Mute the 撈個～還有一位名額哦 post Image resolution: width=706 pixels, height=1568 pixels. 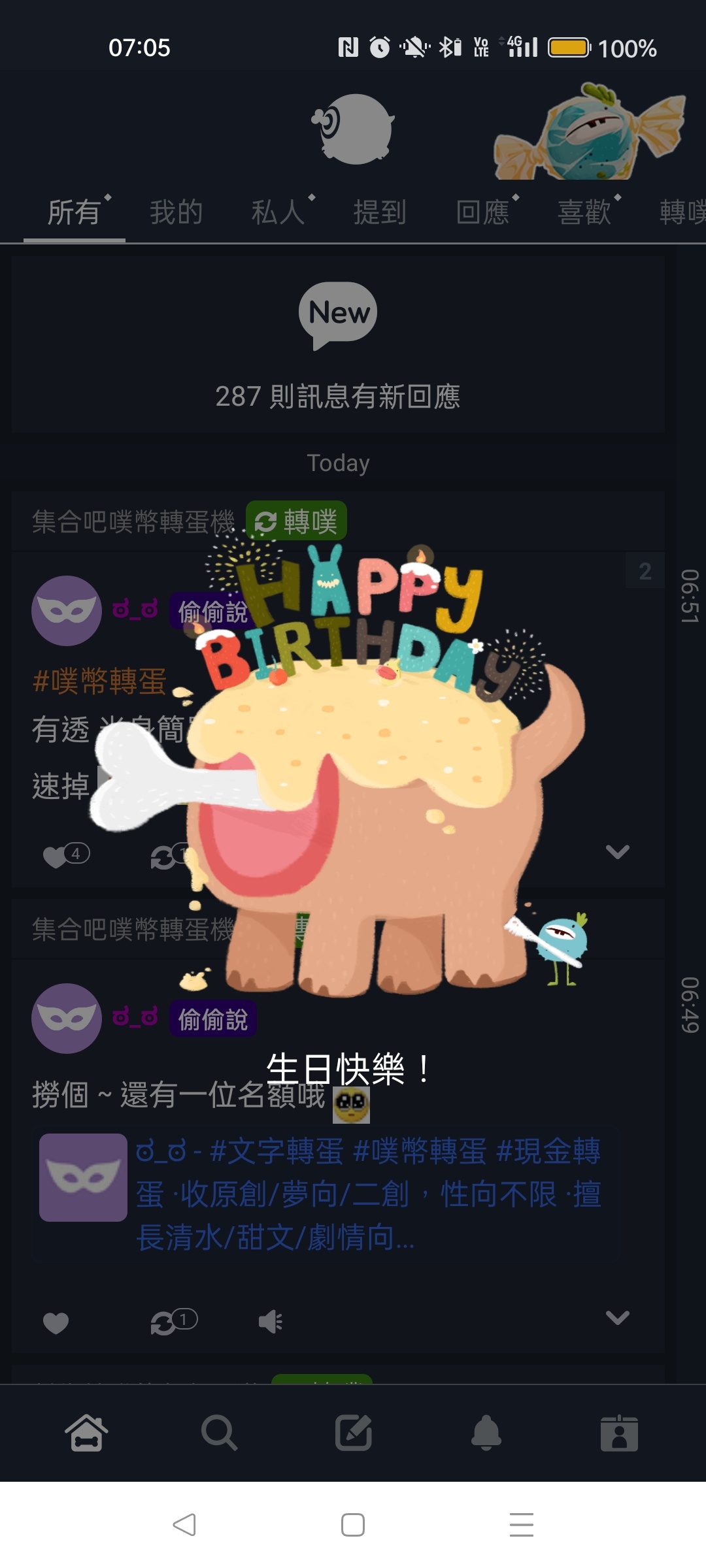270,1323
